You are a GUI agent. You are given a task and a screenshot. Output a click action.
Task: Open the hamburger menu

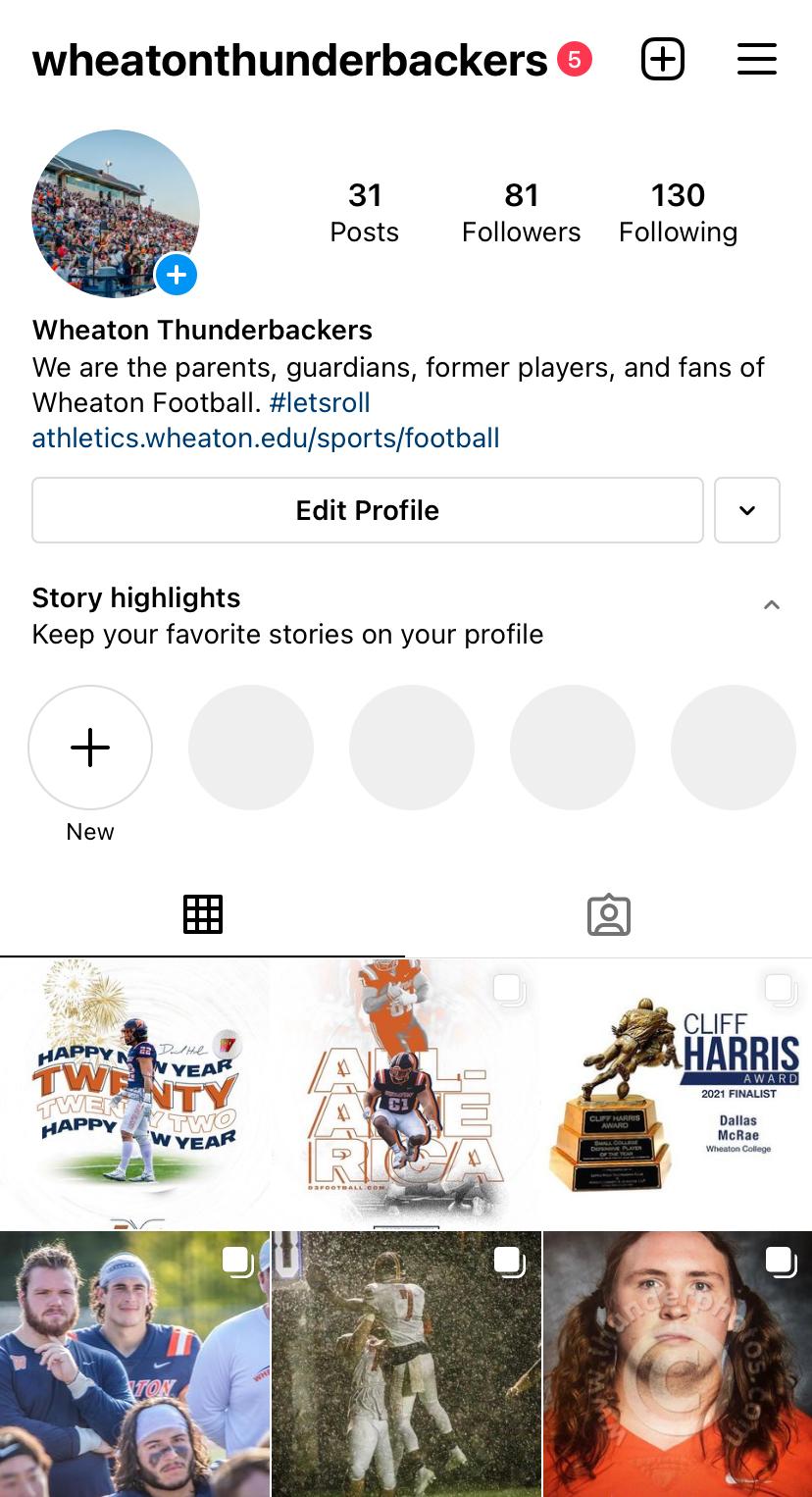tap(756, 60)
